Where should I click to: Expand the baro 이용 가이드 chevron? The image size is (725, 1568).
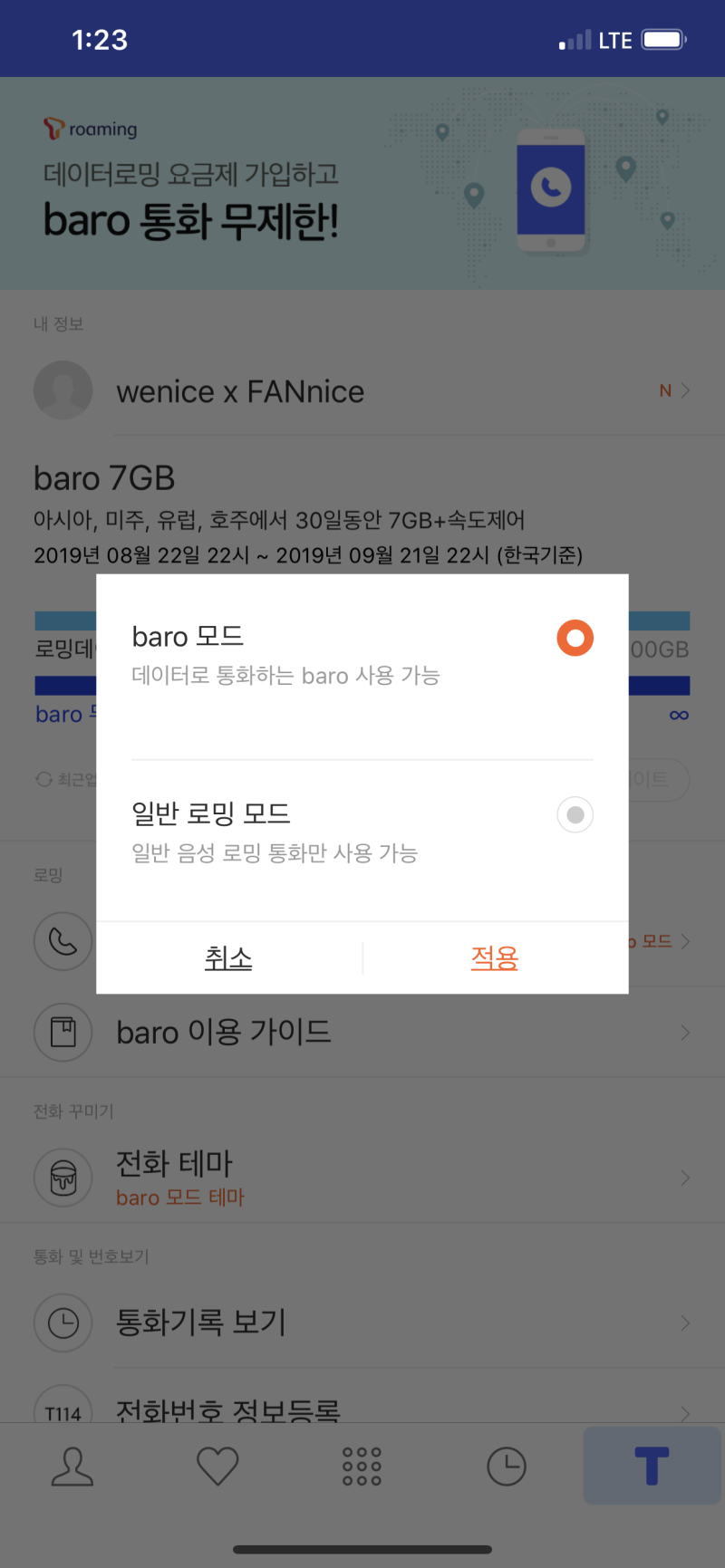[x=686, y=1032]
